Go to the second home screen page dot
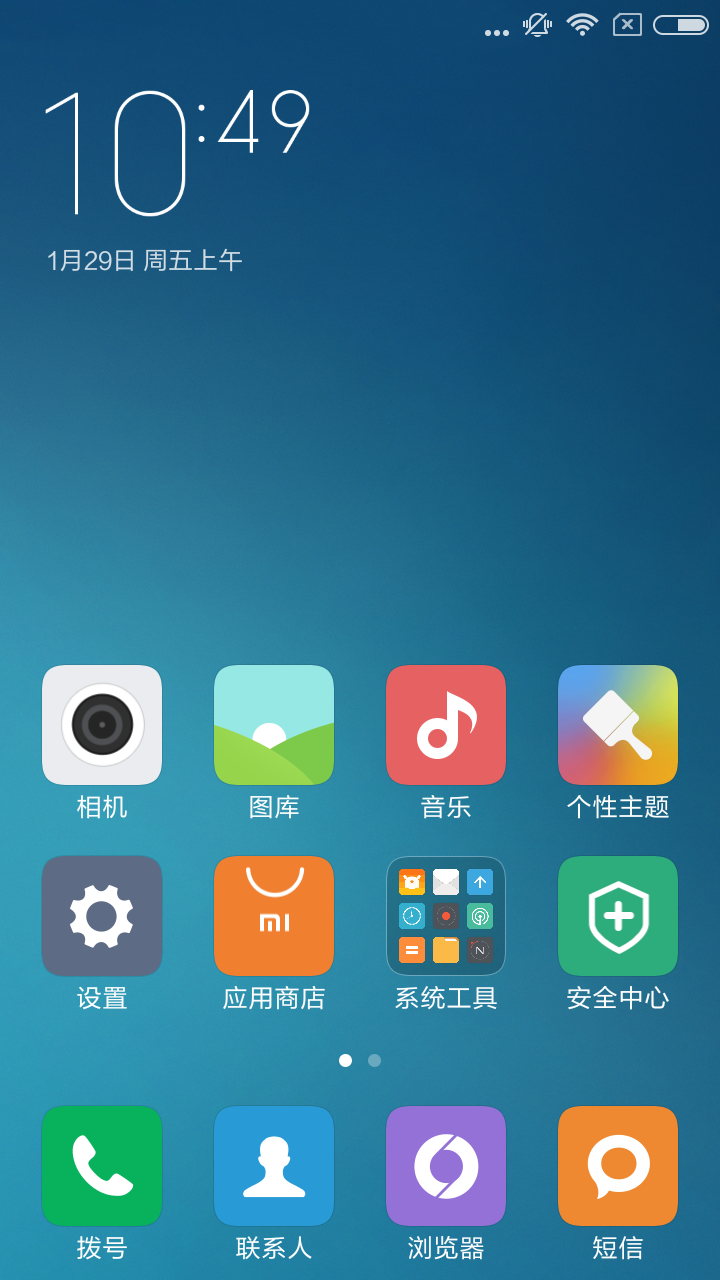 374,1060
